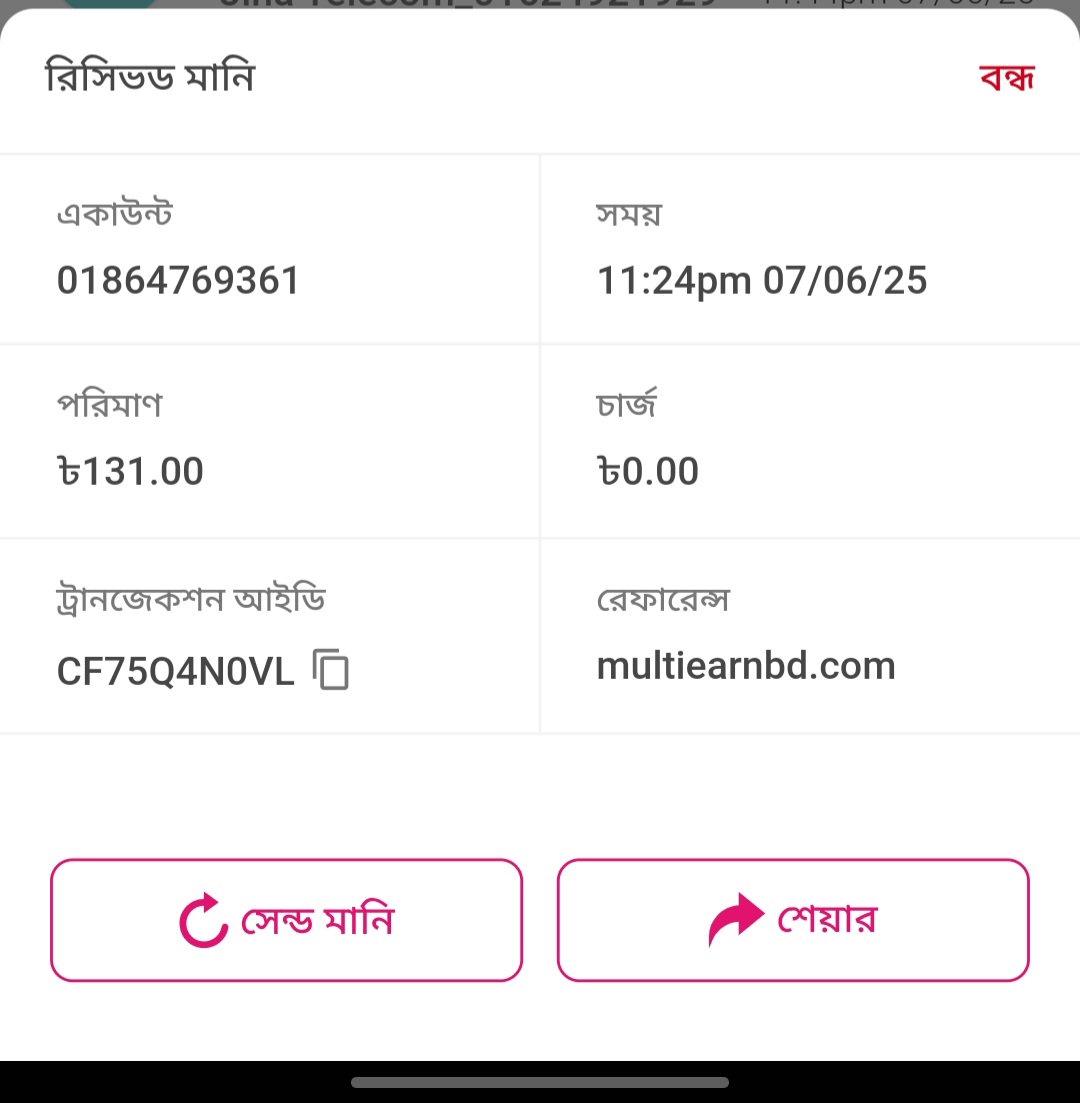This screenshot has height=1103, width=1080.
Task: Copy the transaction ID CF75Q4N0VL
Action: [x=331, y=670]
